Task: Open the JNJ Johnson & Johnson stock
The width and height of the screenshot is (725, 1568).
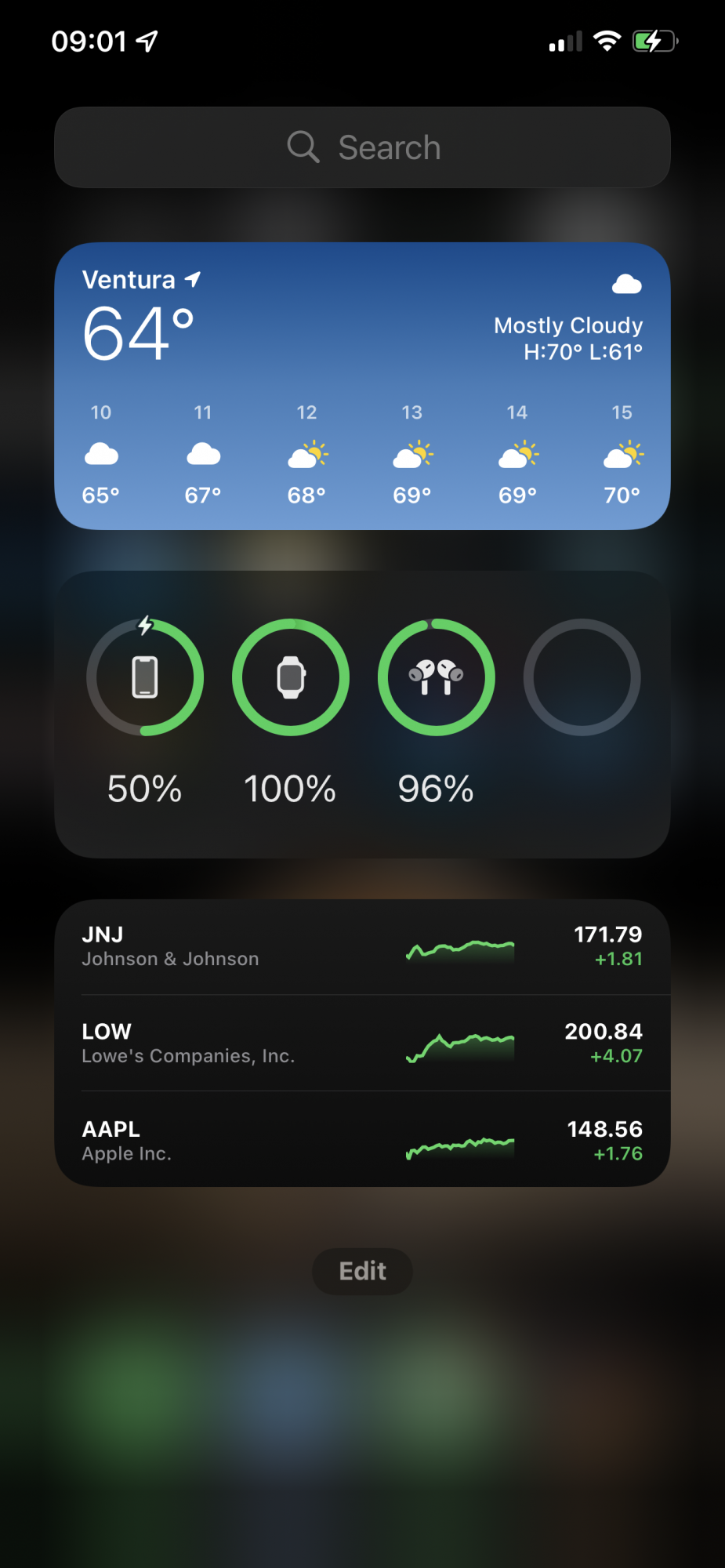Action: (x=362, y=947)
